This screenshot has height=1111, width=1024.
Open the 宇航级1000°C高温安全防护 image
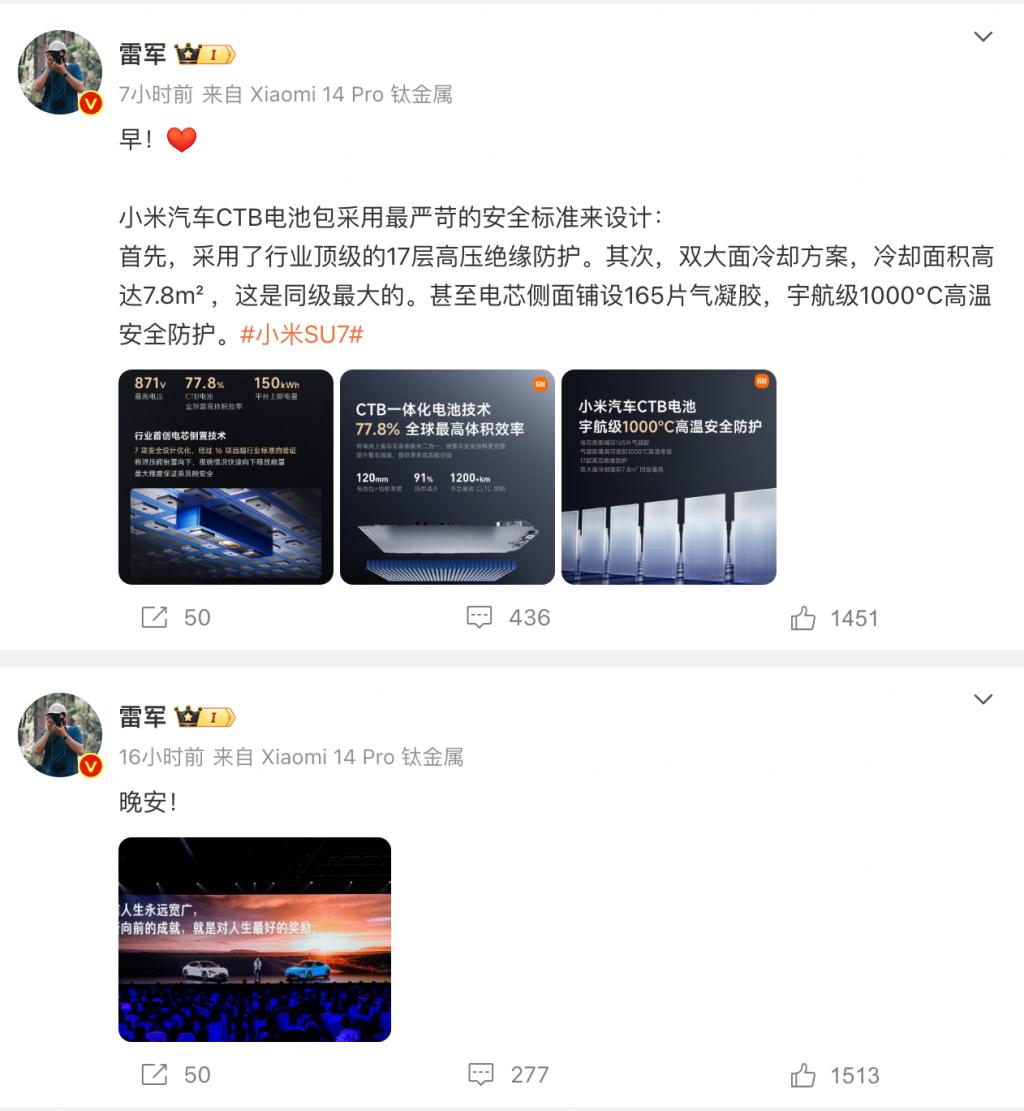[x=668, y=477]
